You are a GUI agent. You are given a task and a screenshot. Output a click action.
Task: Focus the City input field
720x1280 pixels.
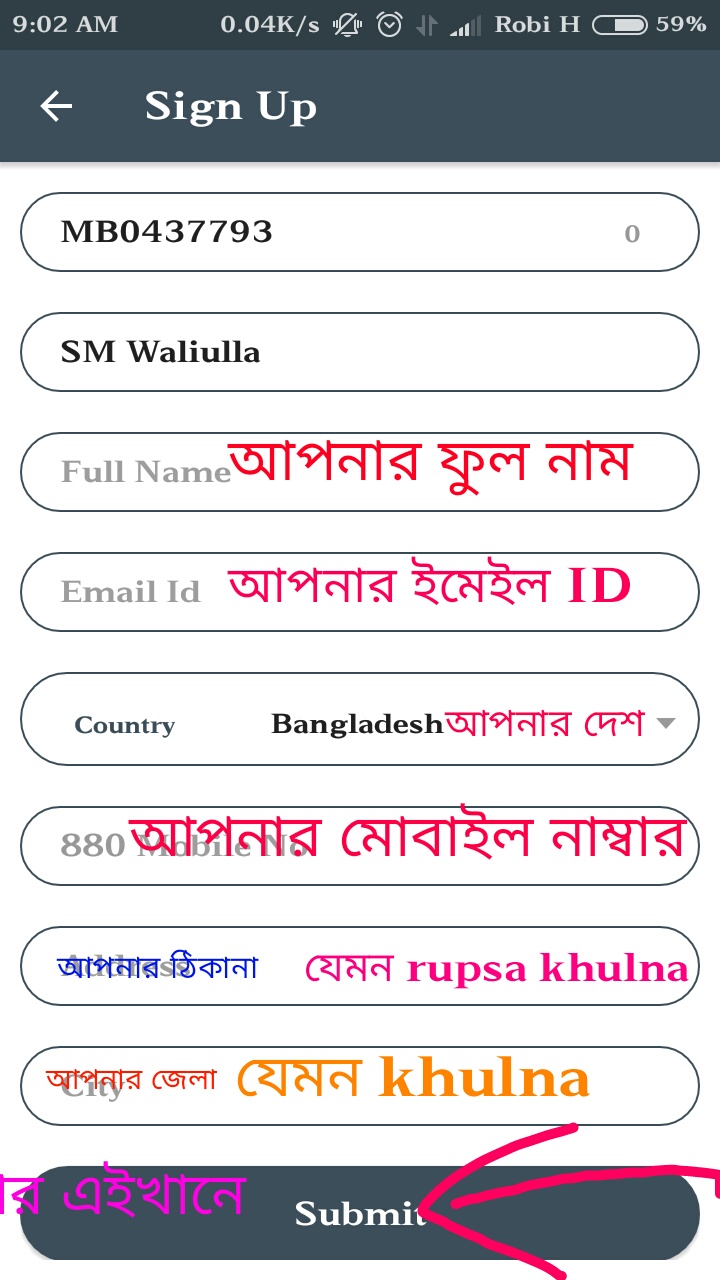[360, 1086]
